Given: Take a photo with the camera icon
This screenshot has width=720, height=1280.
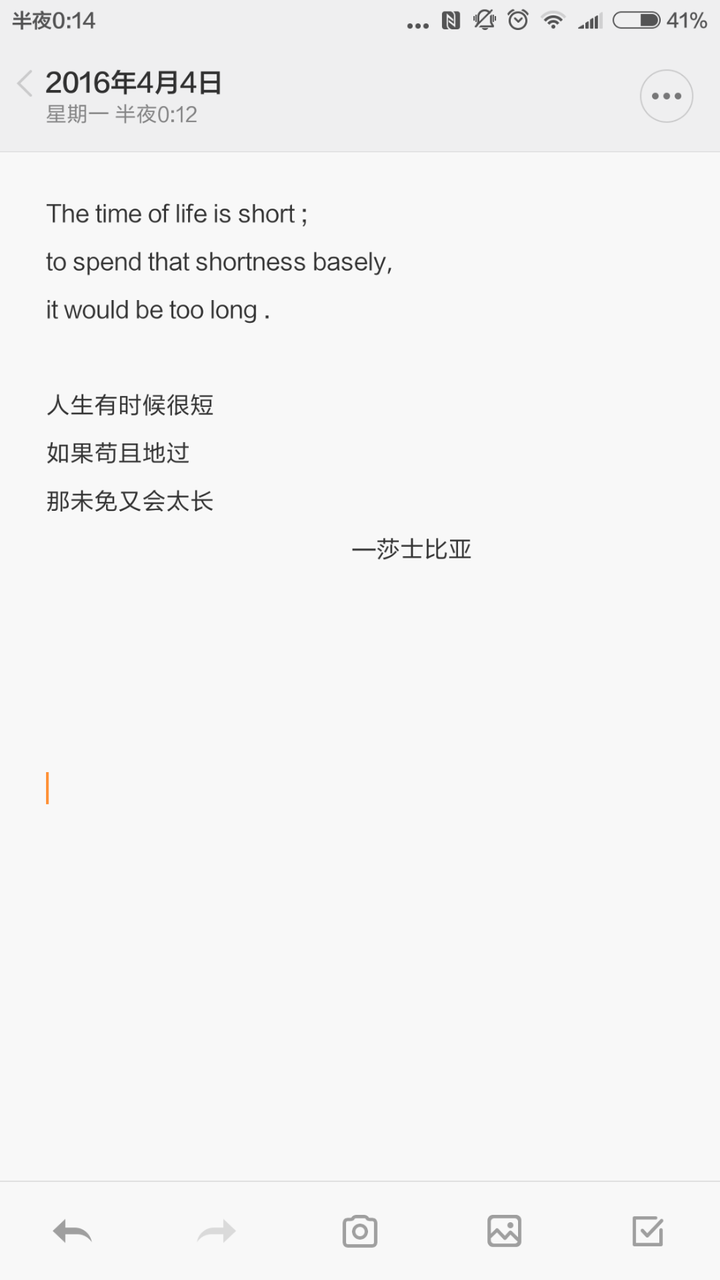Looking at the screenshot, I should tap(360, 1231).
